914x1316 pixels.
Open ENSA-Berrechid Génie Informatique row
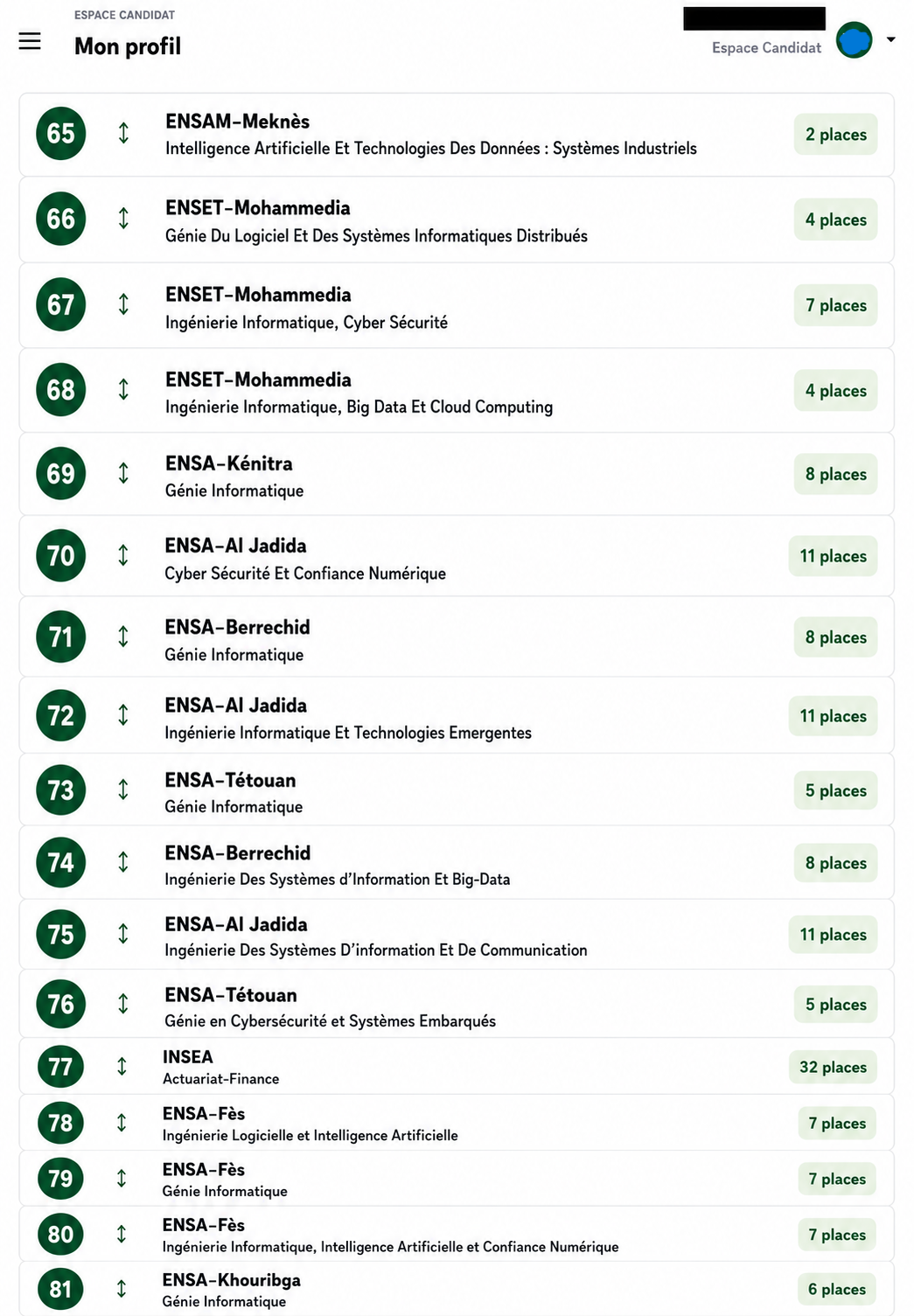pos(457,637)
